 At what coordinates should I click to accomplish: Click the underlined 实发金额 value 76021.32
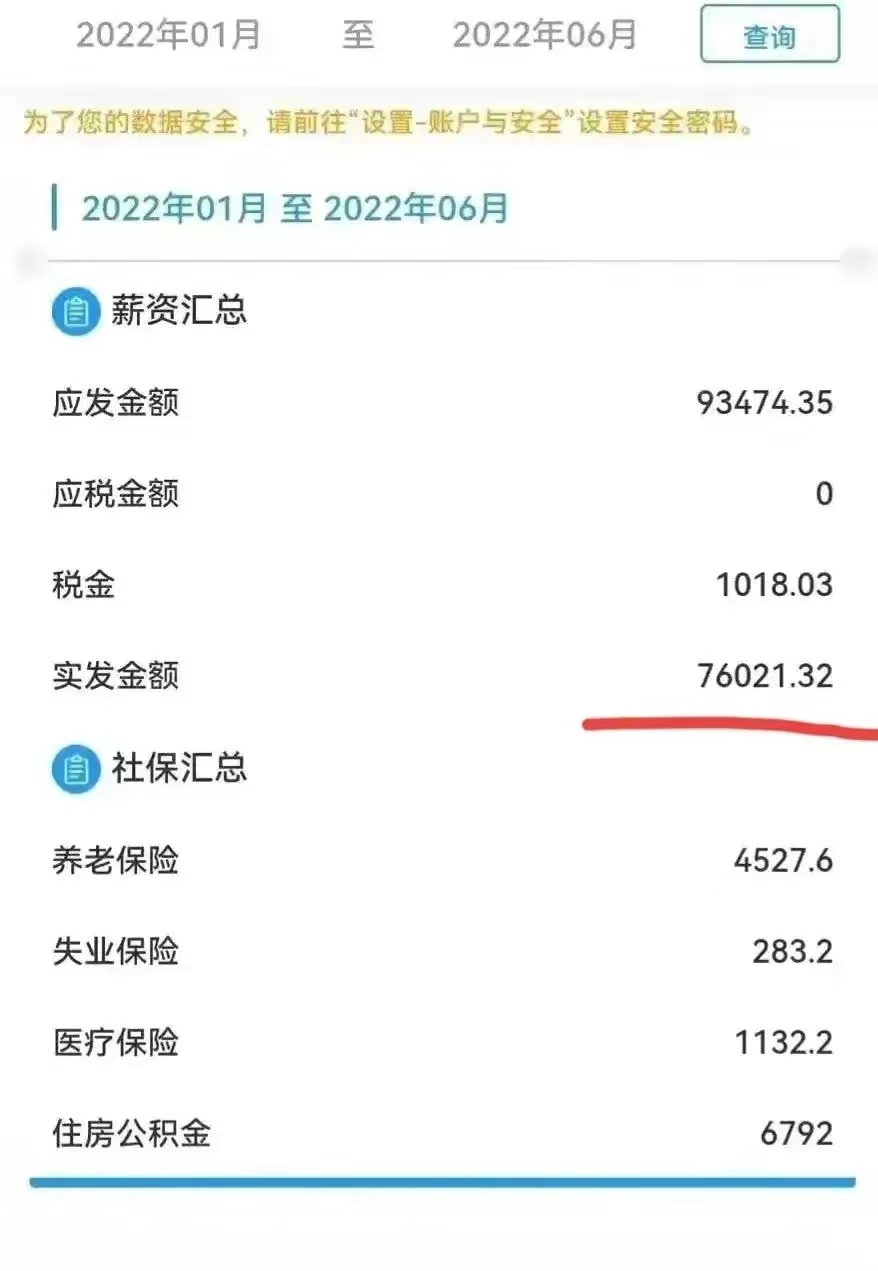click(x=766, y=676)
